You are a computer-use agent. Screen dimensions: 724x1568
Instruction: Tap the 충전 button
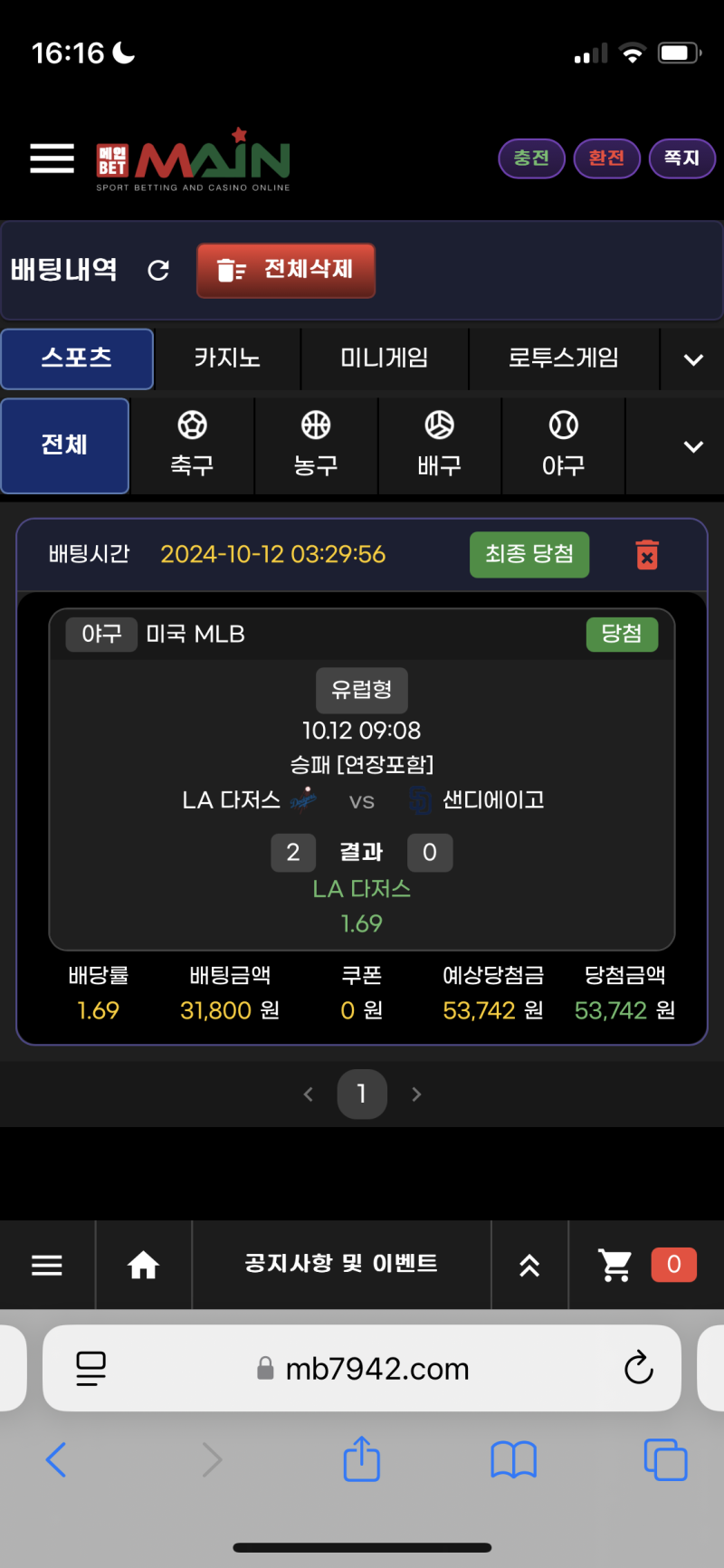click(531, 158)
